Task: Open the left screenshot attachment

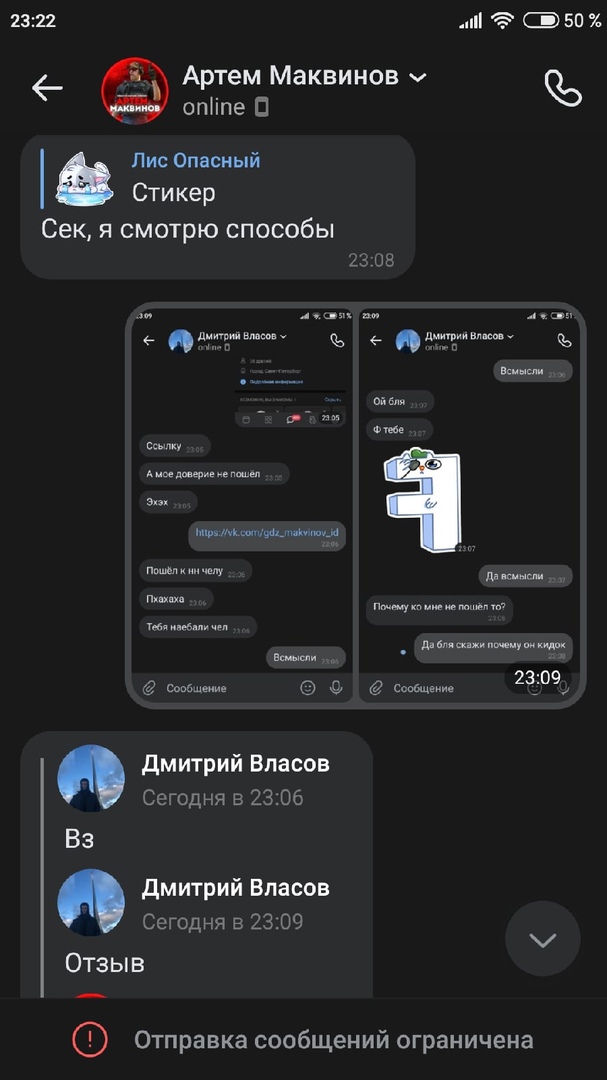Action: [x=241, y=505]
